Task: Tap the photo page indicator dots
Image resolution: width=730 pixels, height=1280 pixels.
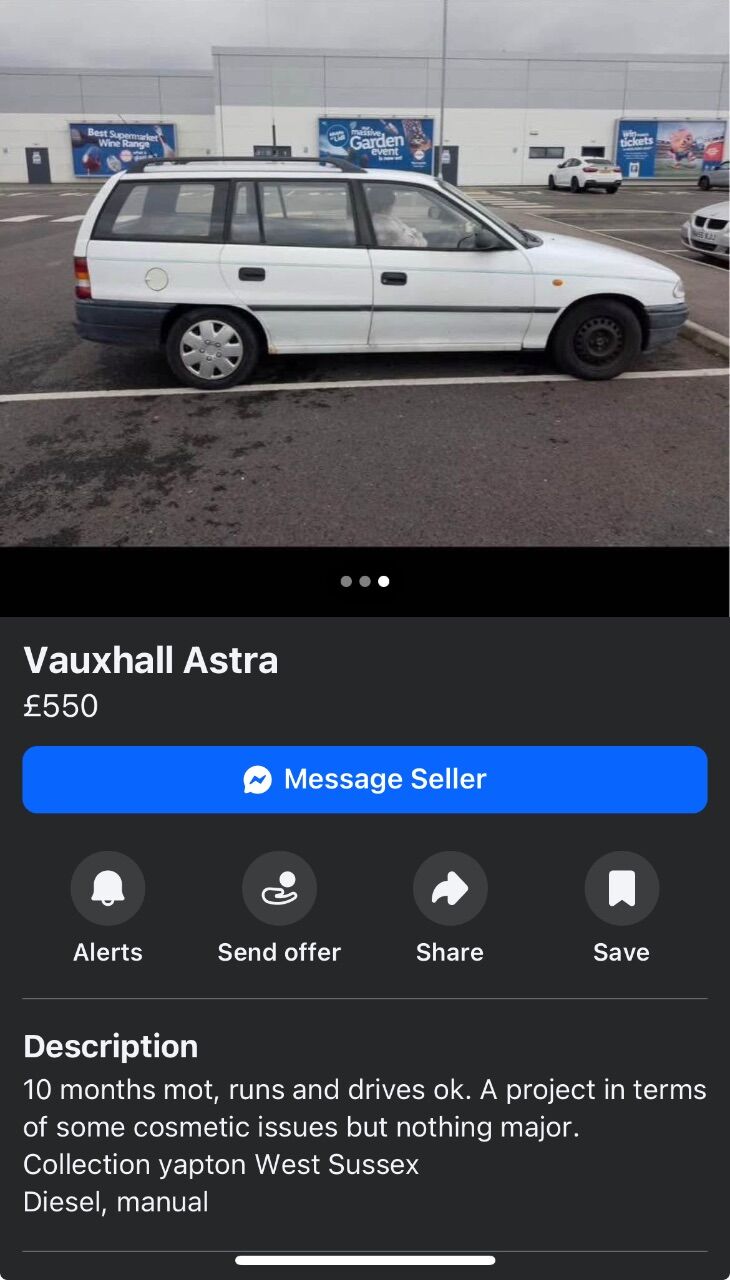Action: (x=365, y=581)
